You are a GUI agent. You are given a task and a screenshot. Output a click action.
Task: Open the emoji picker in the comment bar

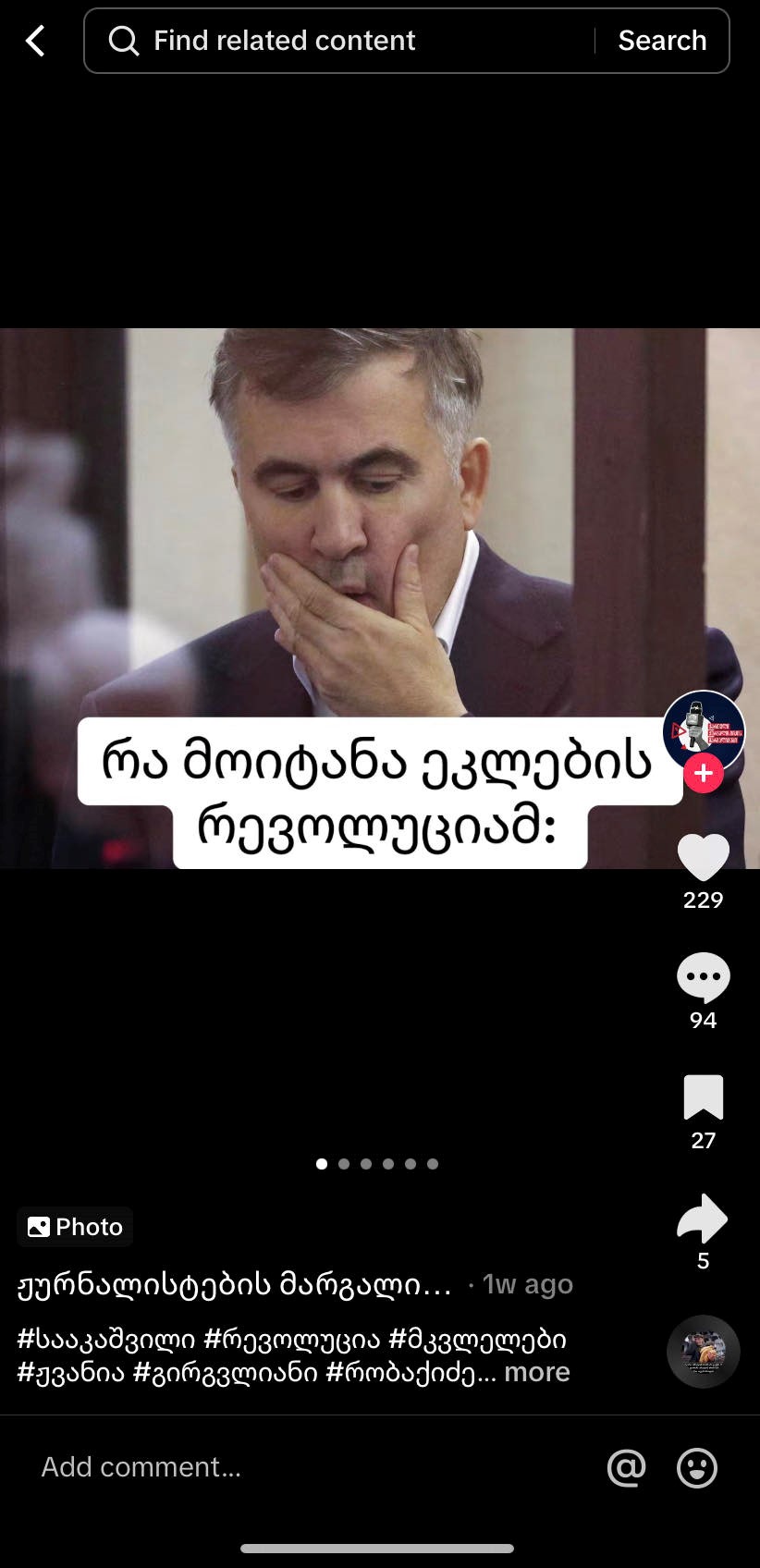(697, 1467)
